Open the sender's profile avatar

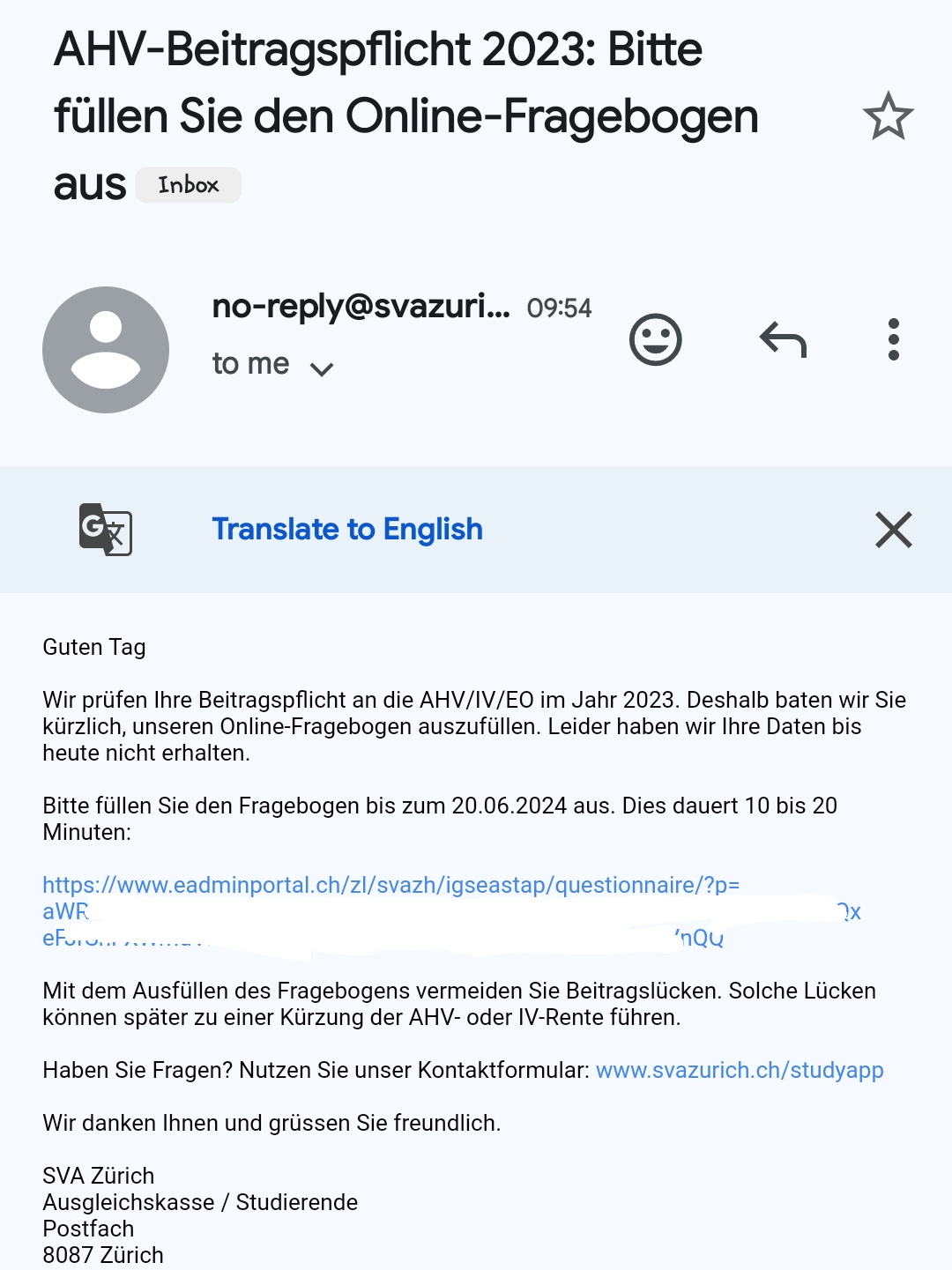[106, 350]
